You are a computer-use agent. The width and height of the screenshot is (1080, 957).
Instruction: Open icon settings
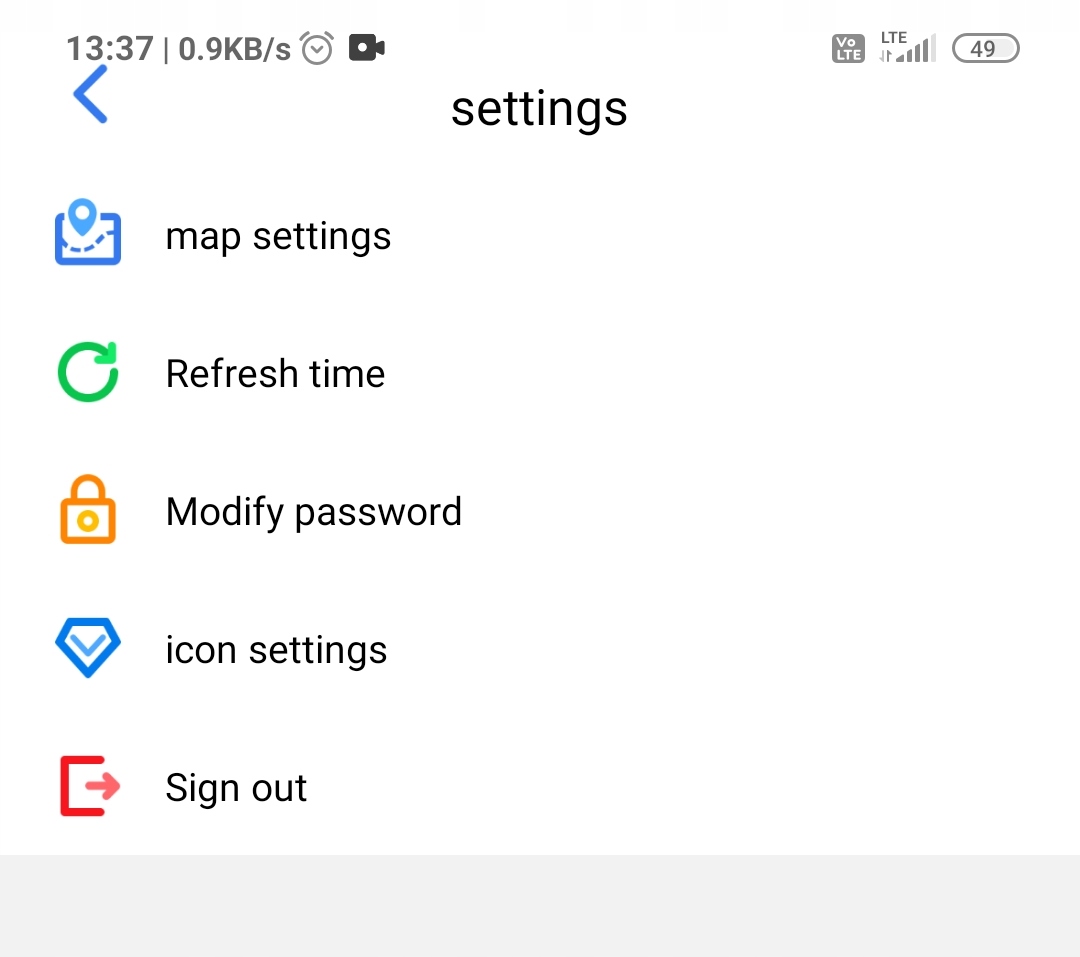[x=276, y=650]
